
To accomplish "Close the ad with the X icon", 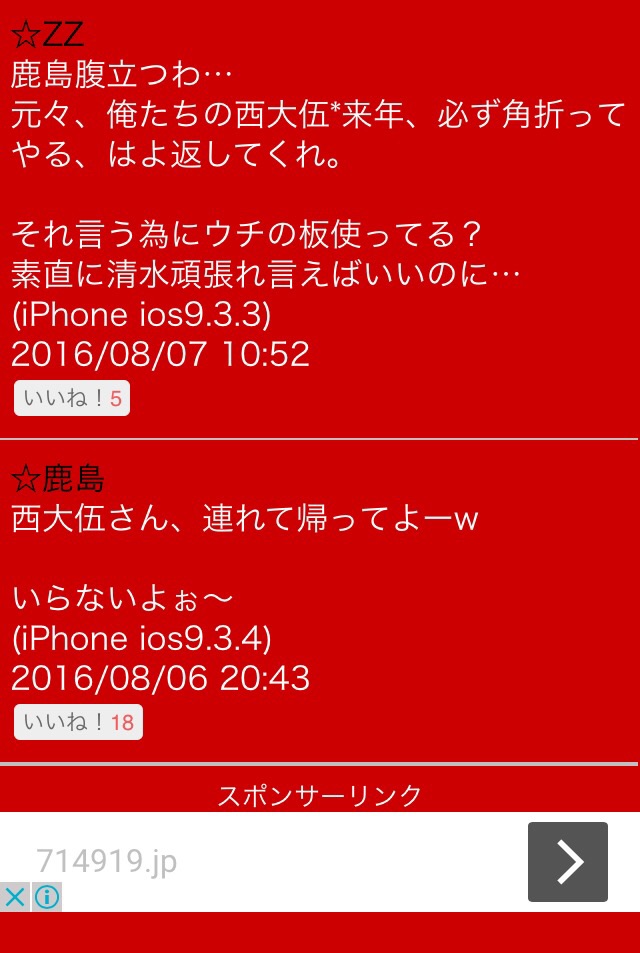I will [15, 897].
